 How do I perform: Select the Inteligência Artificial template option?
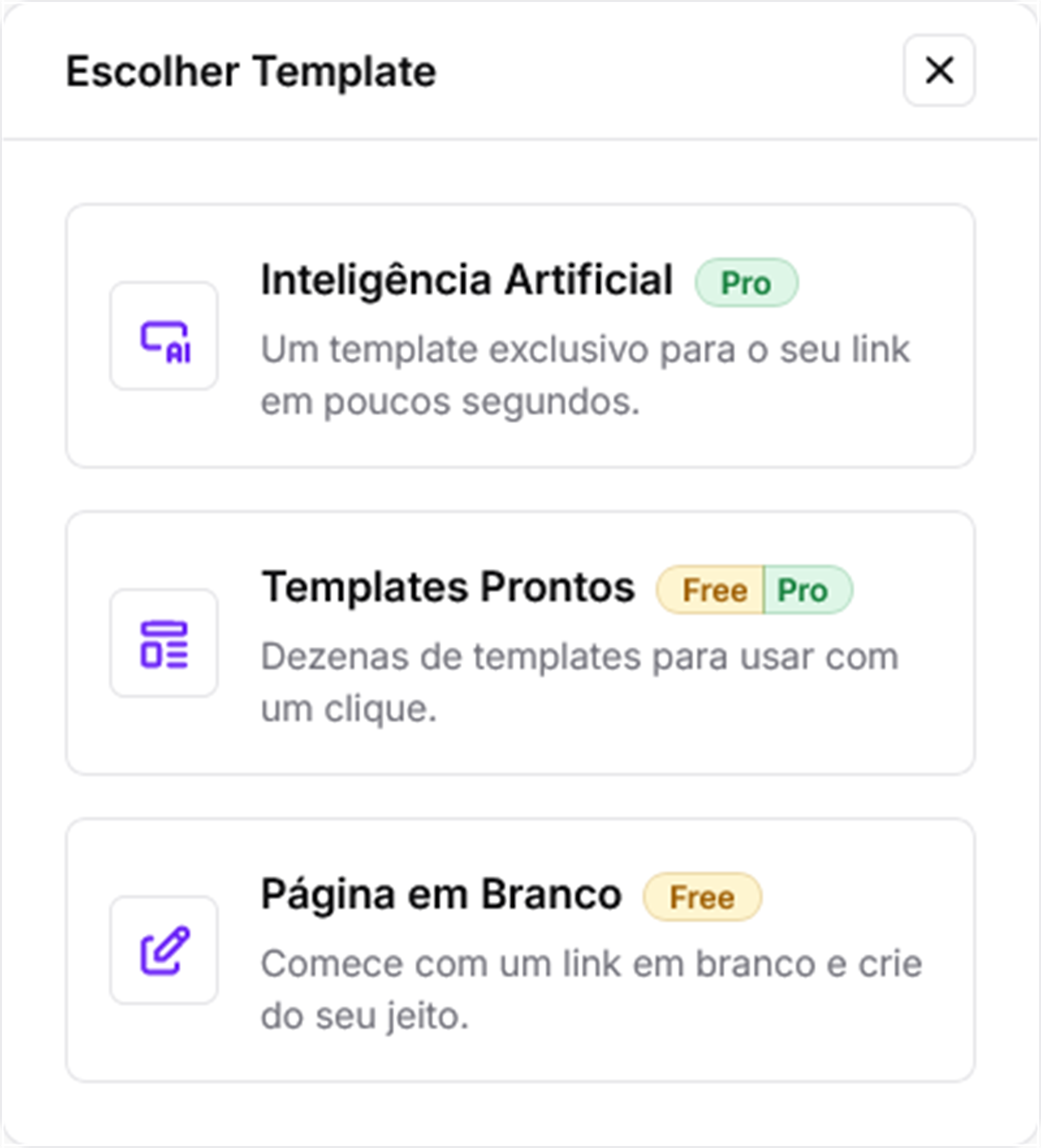519,336
